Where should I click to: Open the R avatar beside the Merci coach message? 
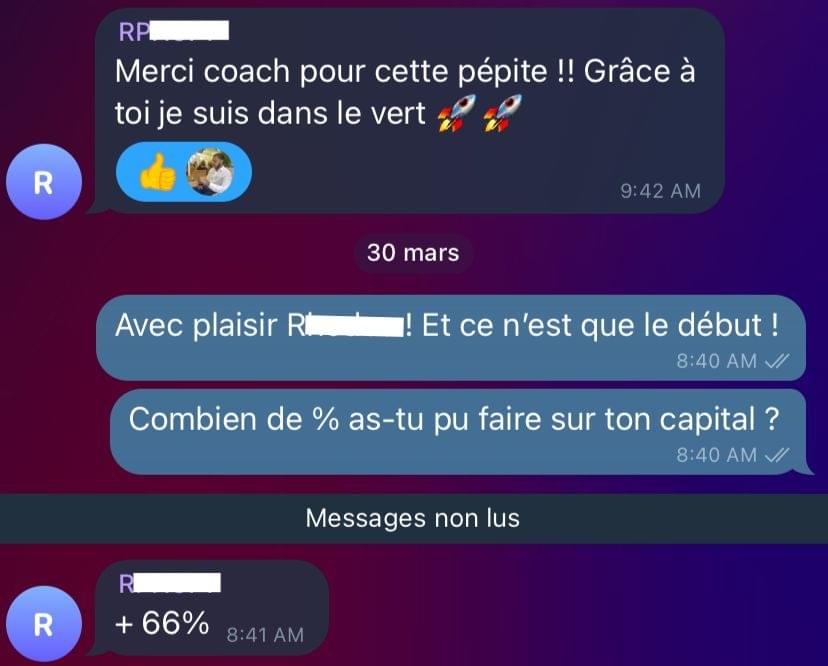pyautogui.click(x=43, y=183)
